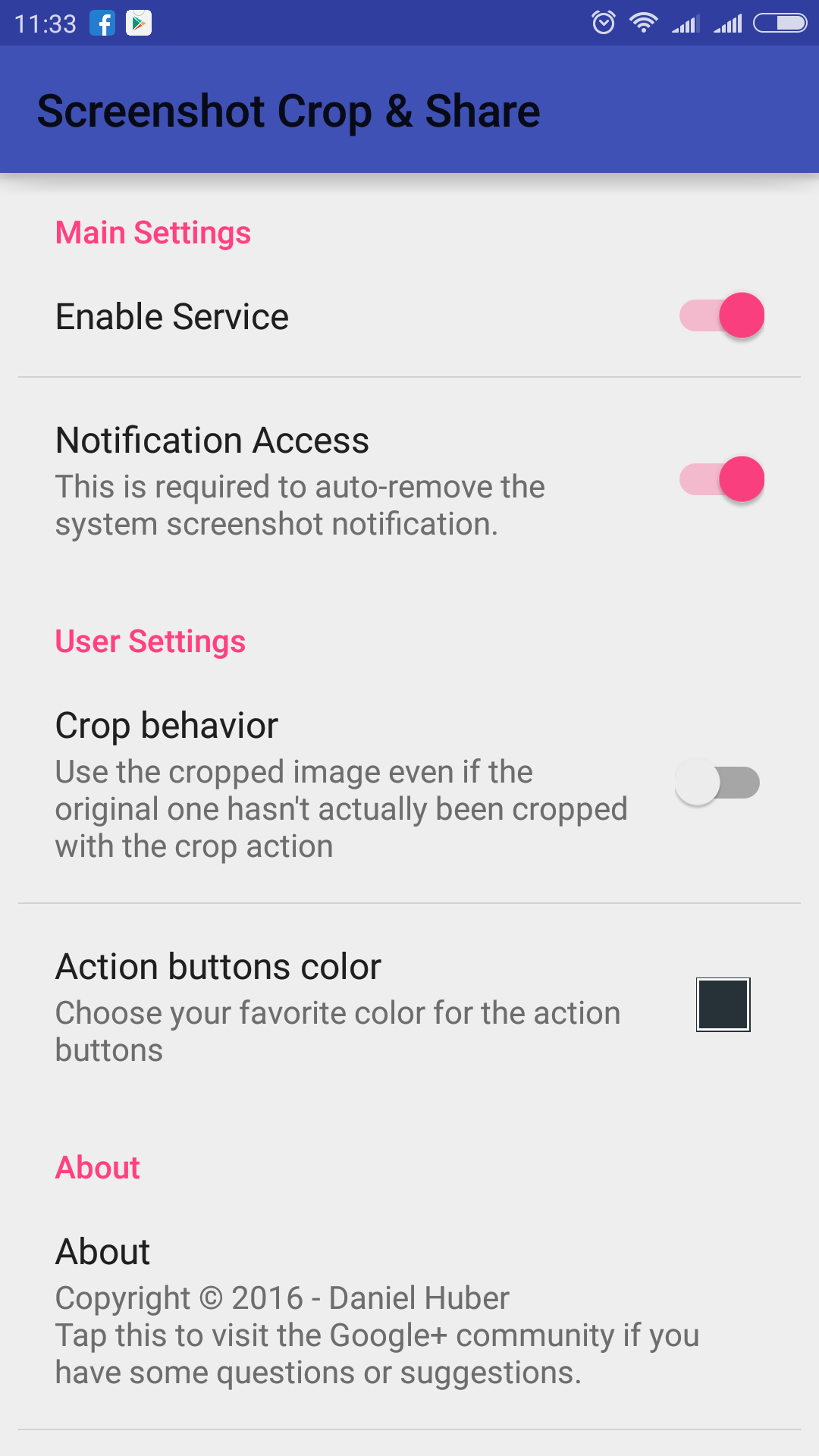Disable the Notification Access switch
The width and height of the screenshot is (819, 1456).
(721, 479)
